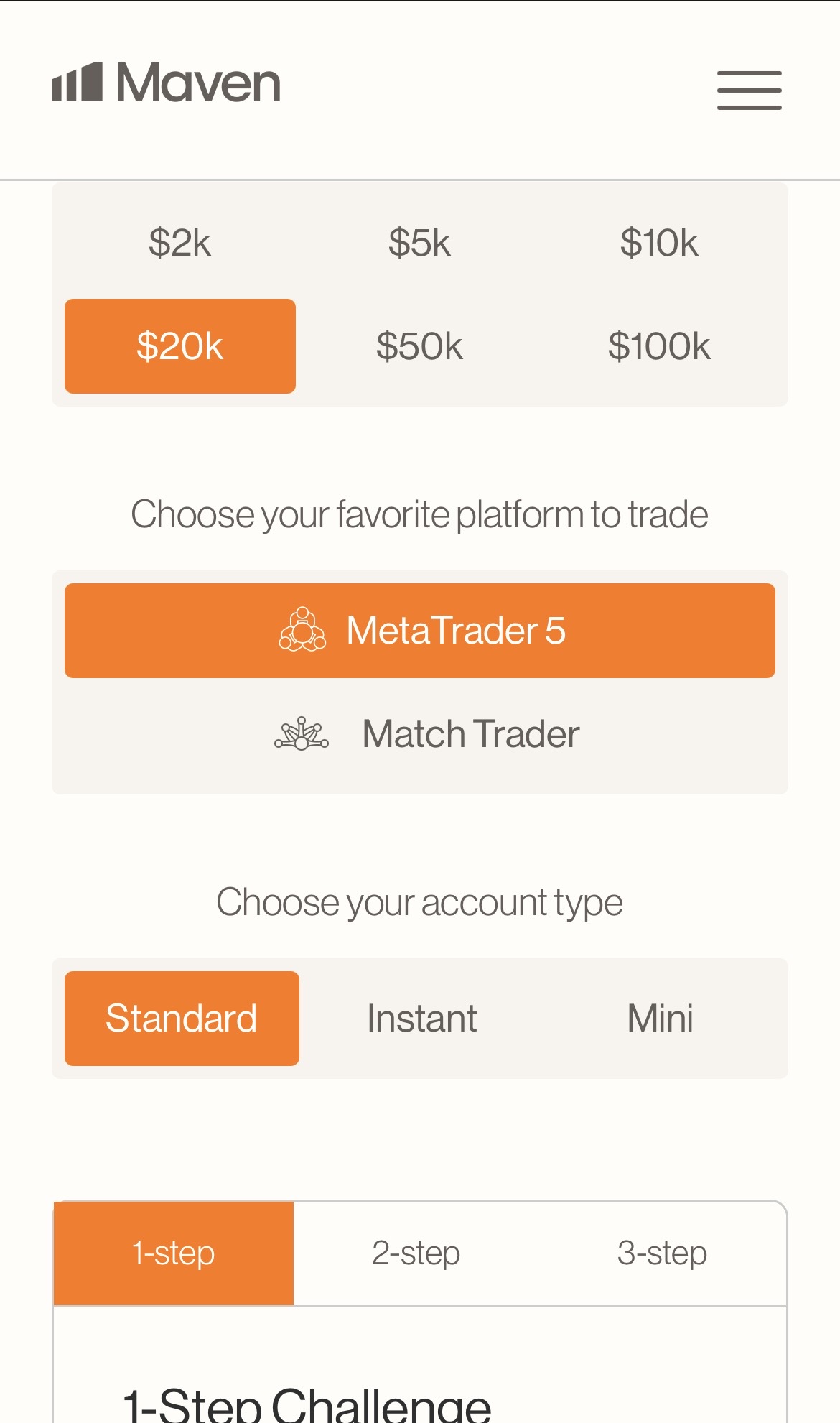This screenshot has height=1423, width=840.
Task: Choose the Mini account type
Action: pos(660,1019)
